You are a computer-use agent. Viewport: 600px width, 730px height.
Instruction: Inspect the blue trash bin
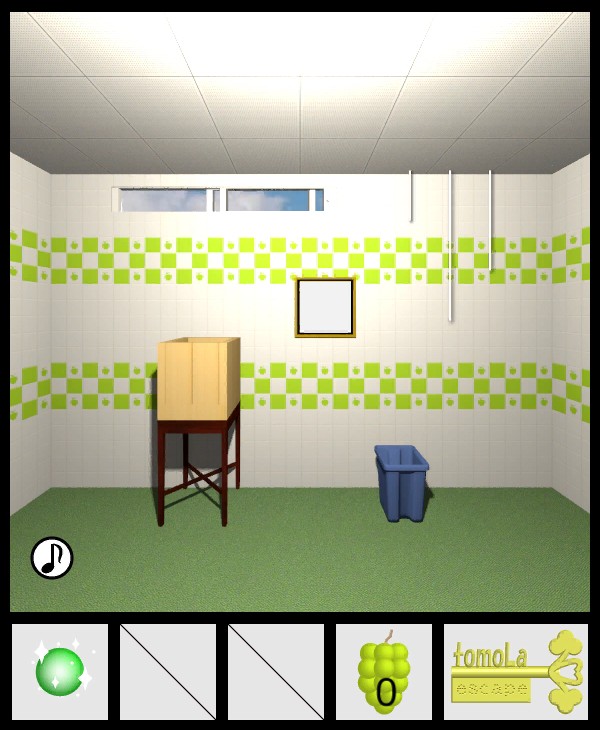pyautogui.click(x=402, y=482)
